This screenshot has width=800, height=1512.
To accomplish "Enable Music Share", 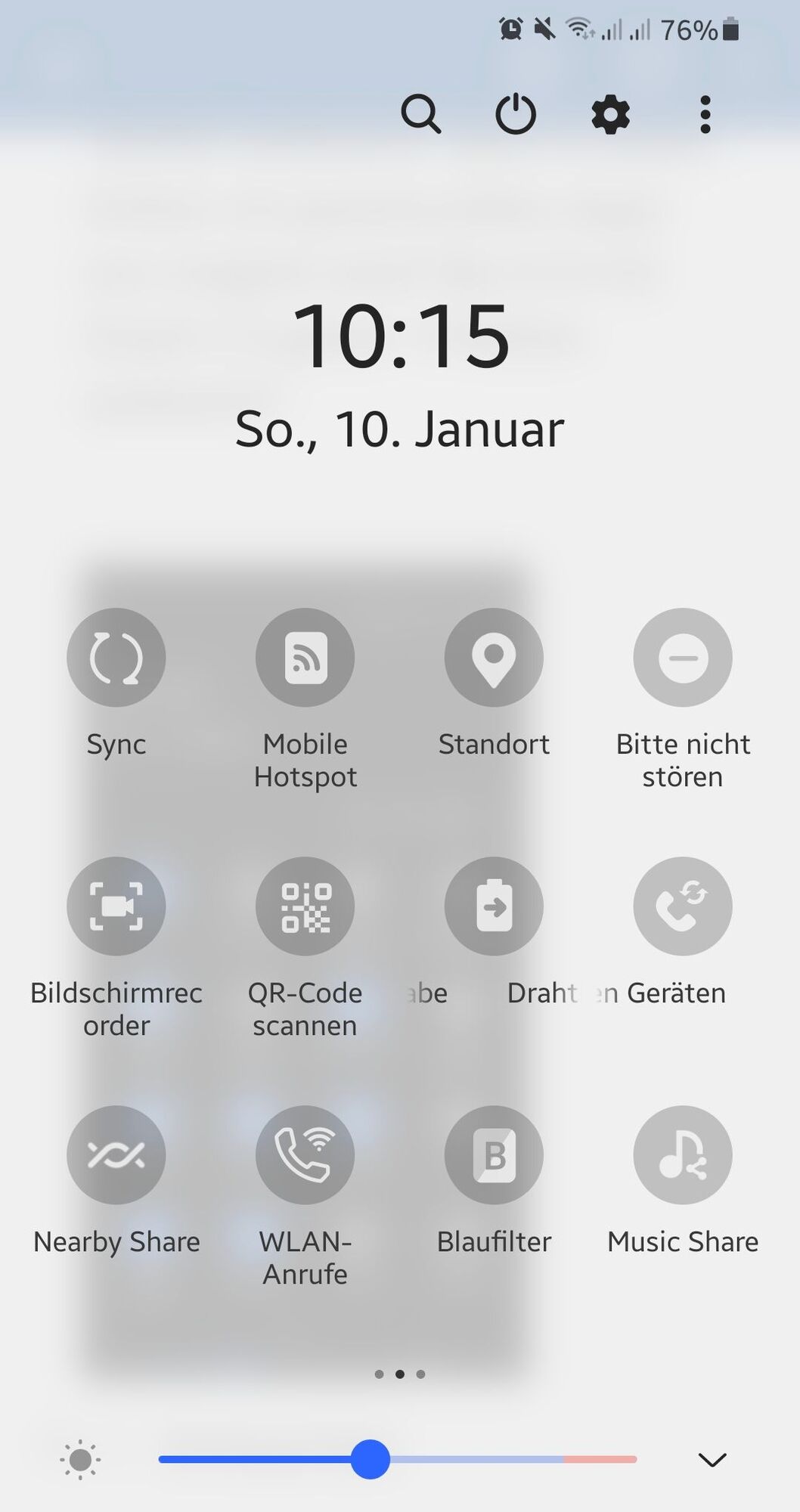I will (683, 1154).
